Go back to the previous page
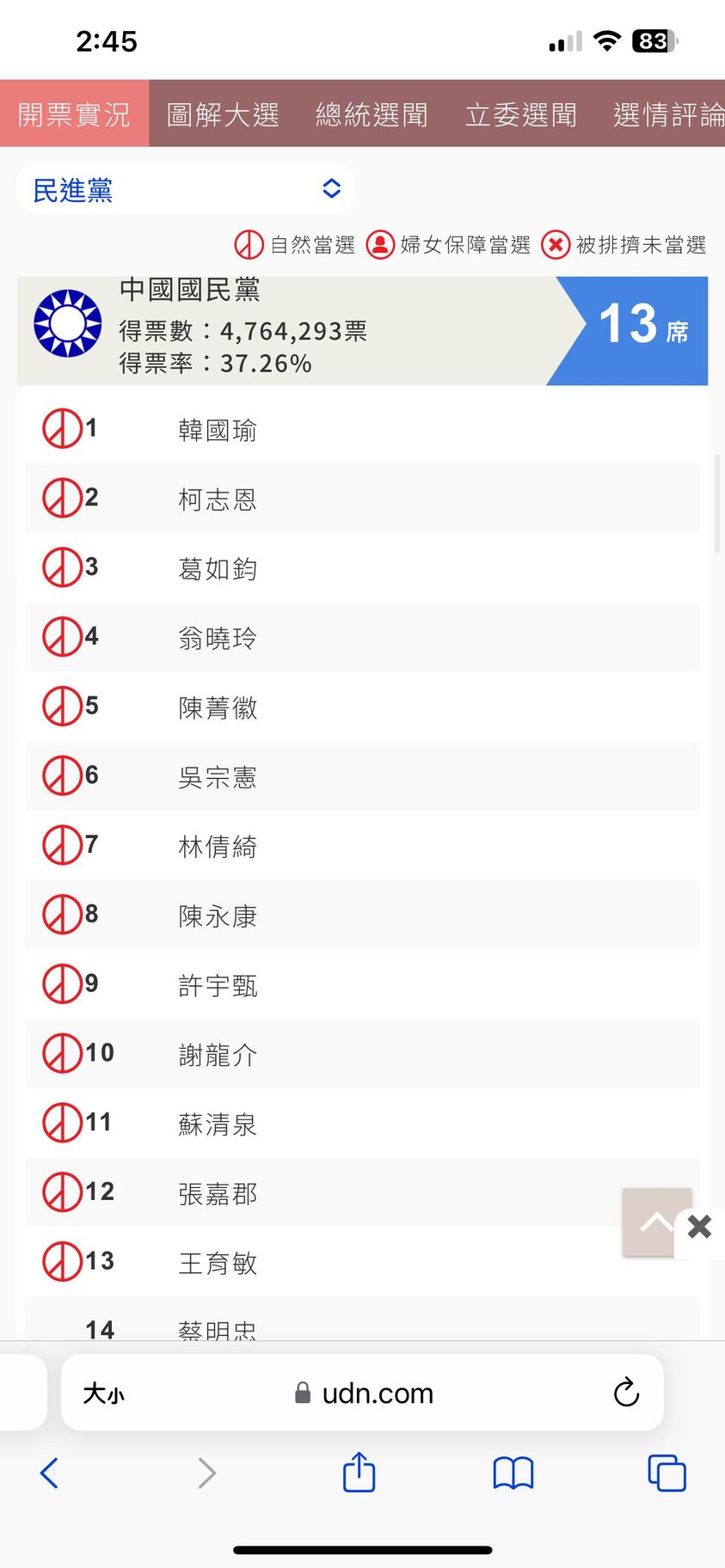Screen dimensions: 725x1568 pyautogui.click(x=50, y=1473)
